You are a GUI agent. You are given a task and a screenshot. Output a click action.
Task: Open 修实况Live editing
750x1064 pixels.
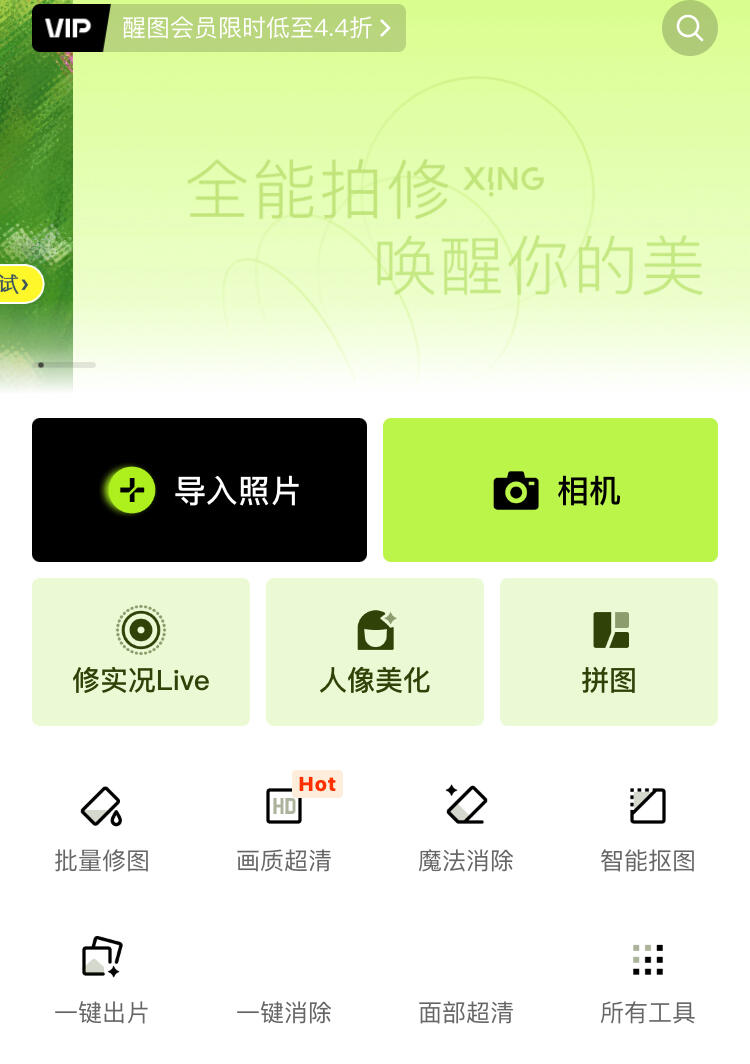[141, 652]
